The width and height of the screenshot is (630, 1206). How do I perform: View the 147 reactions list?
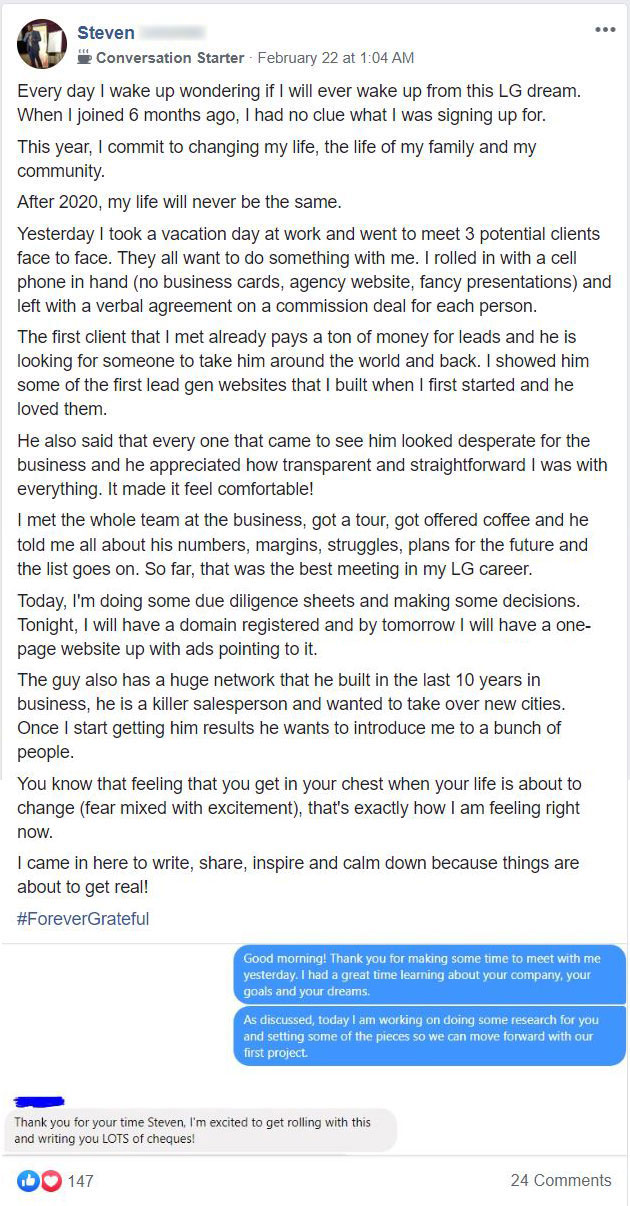56,1181
